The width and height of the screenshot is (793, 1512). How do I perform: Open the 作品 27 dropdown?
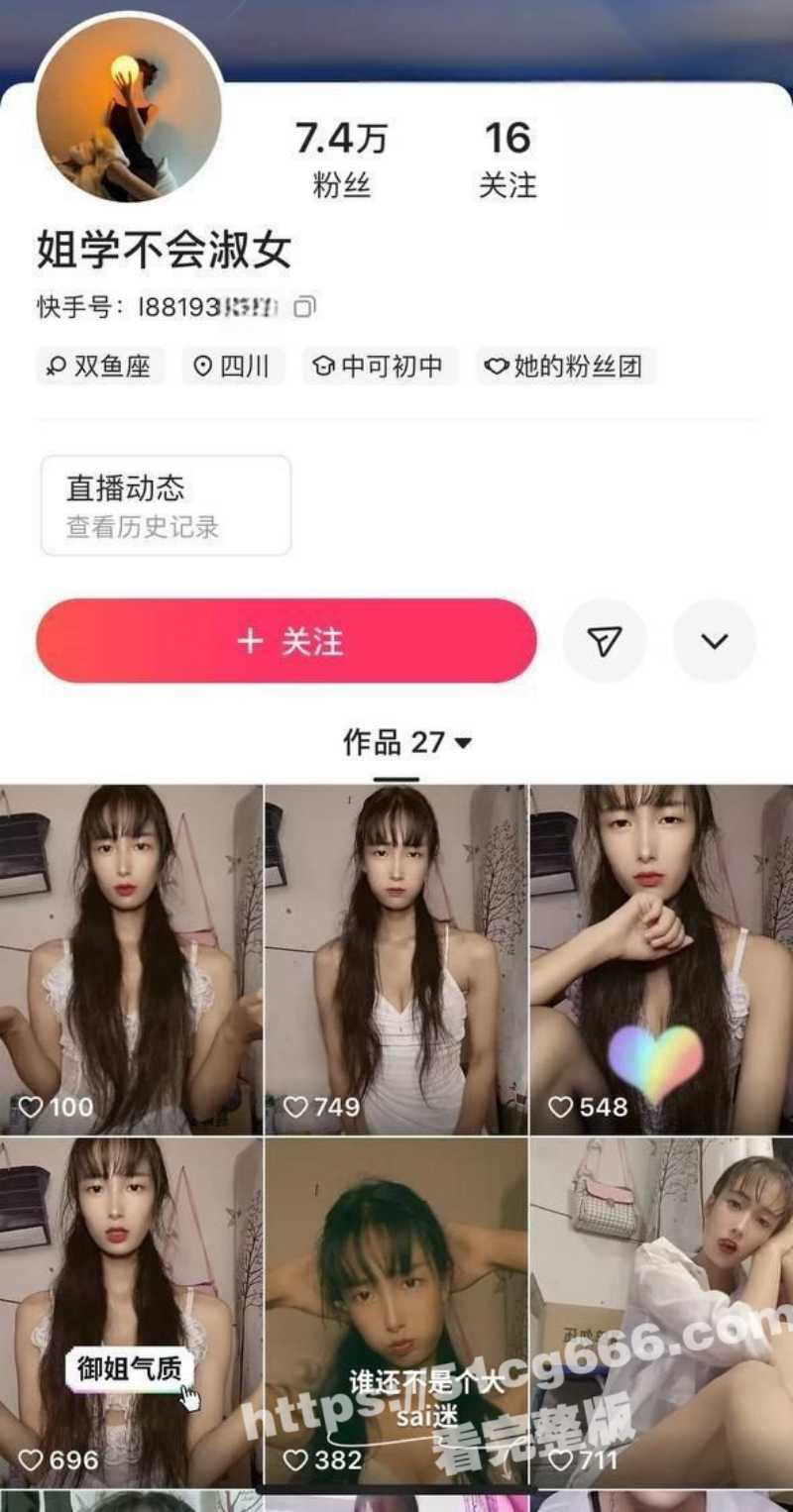tap(407, 742)
